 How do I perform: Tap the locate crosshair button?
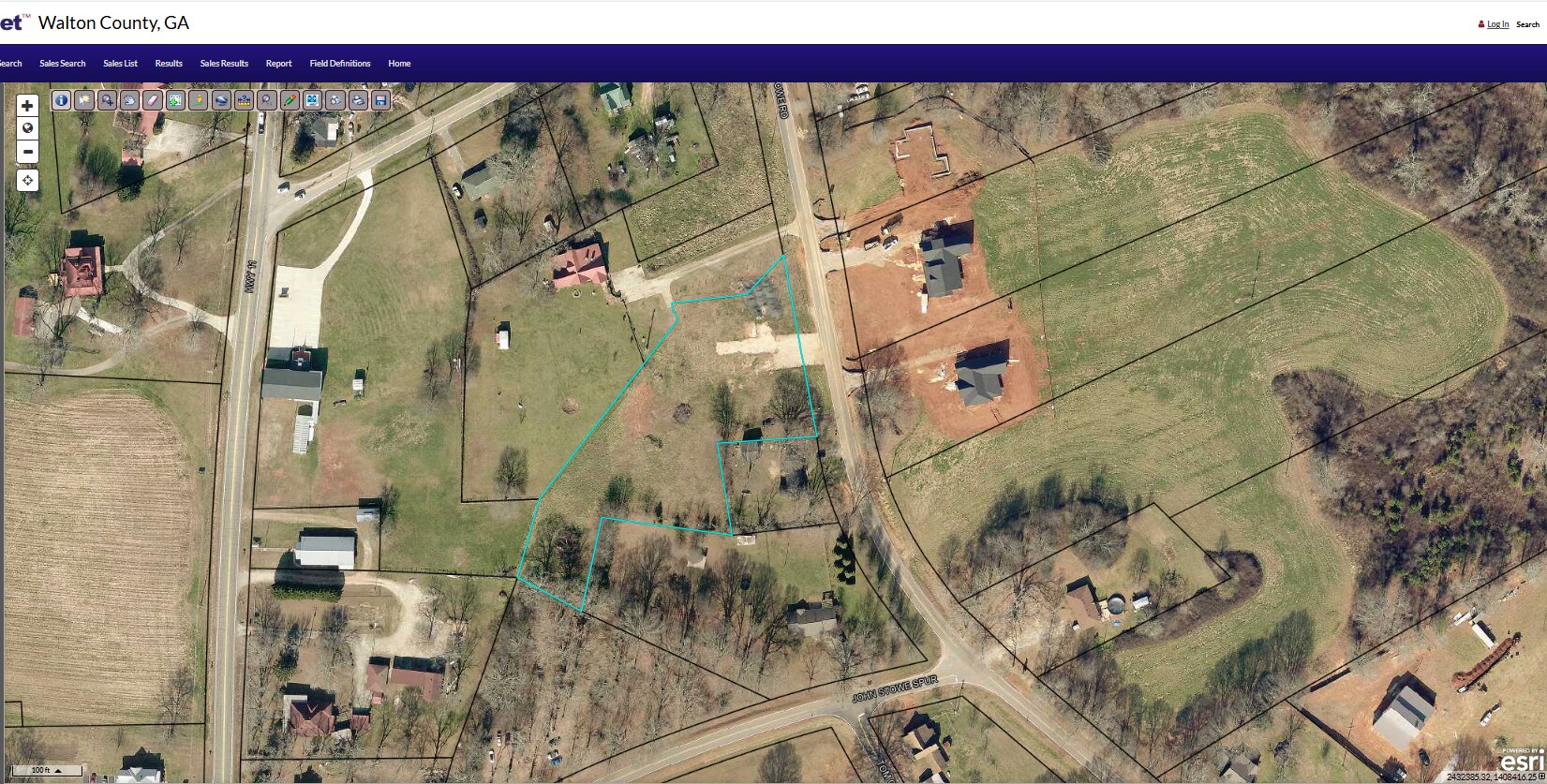(x=27, y=180)
